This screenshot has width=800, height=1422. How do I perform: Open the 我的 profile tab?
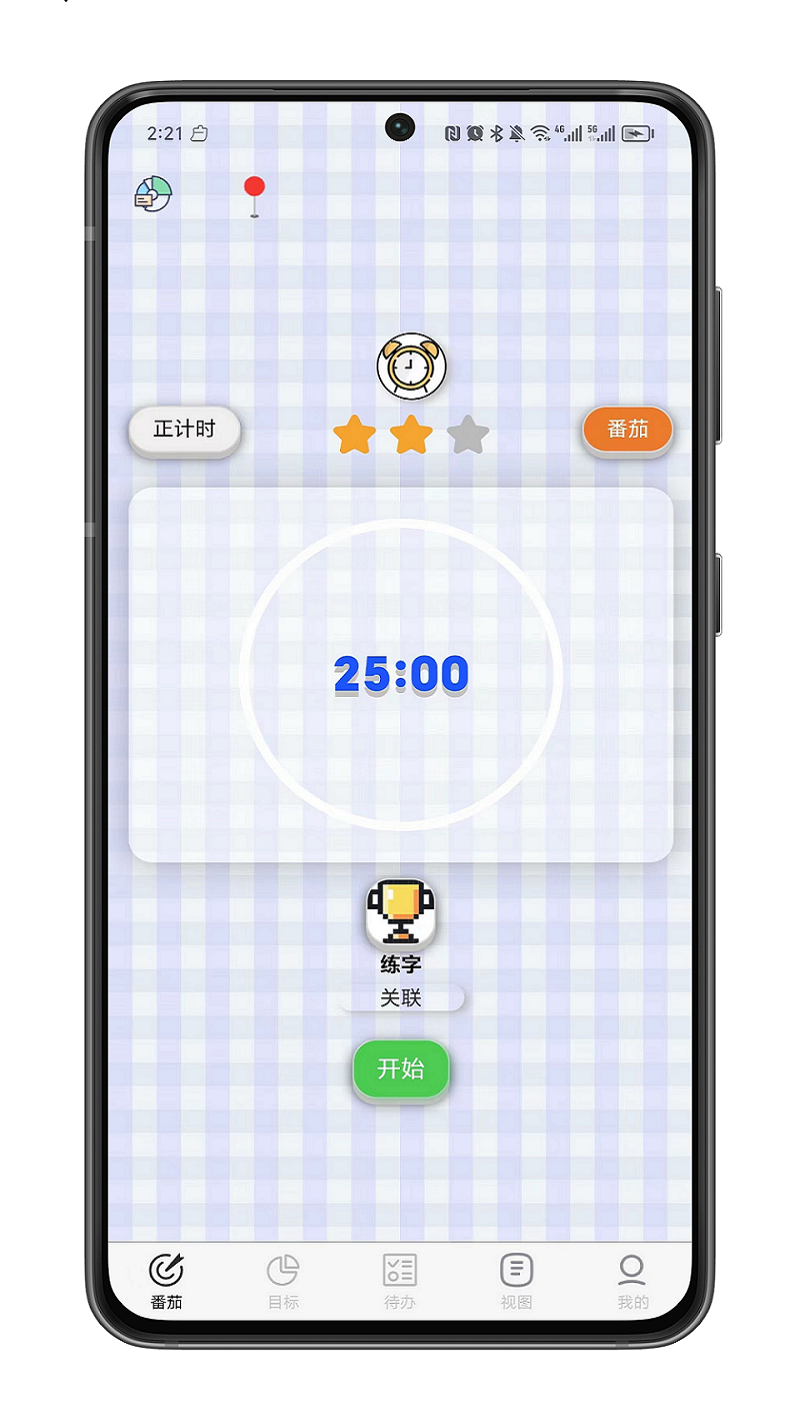(x=632, y=1281)
